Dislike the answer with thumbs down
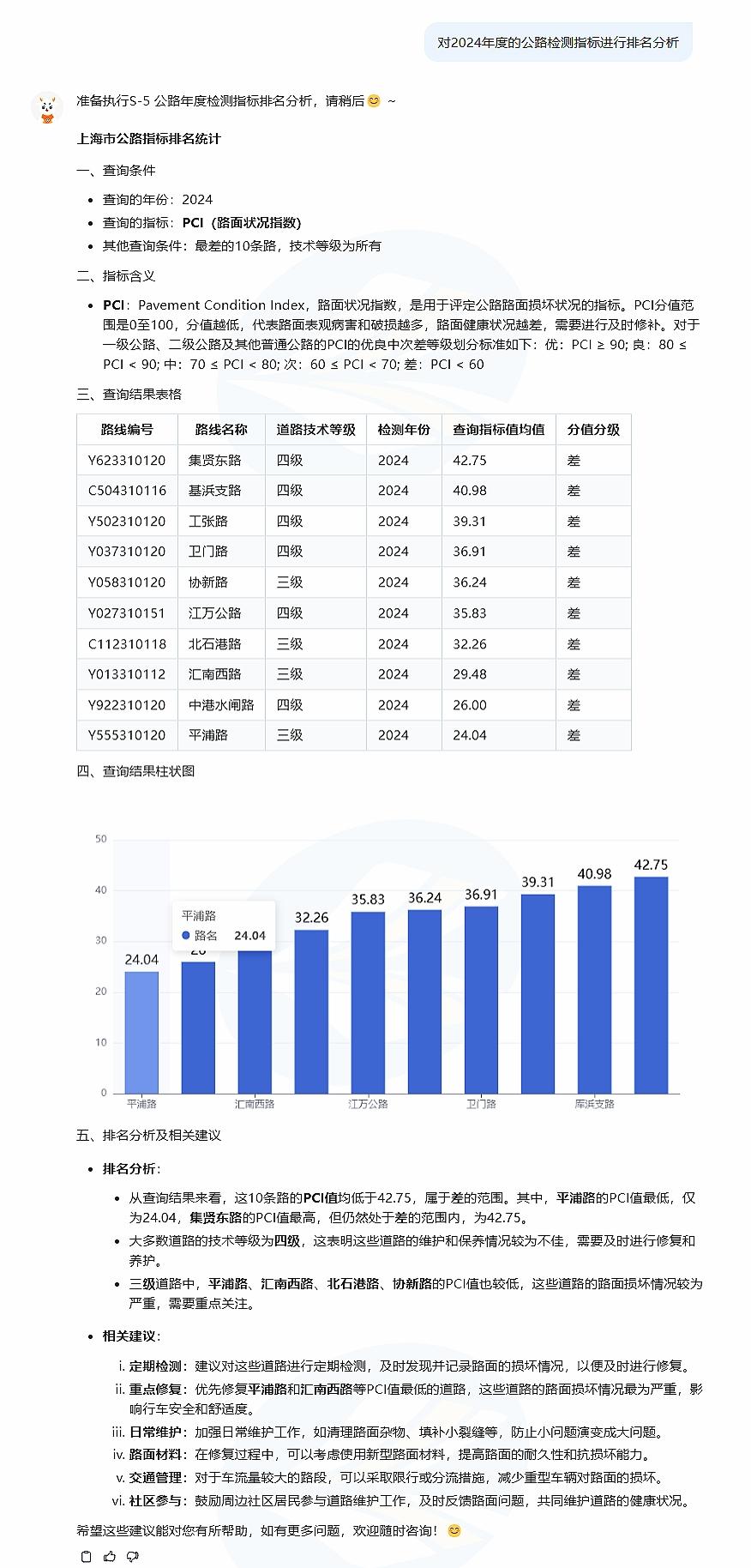The image size is (751, 1568). click(132, 1556)
